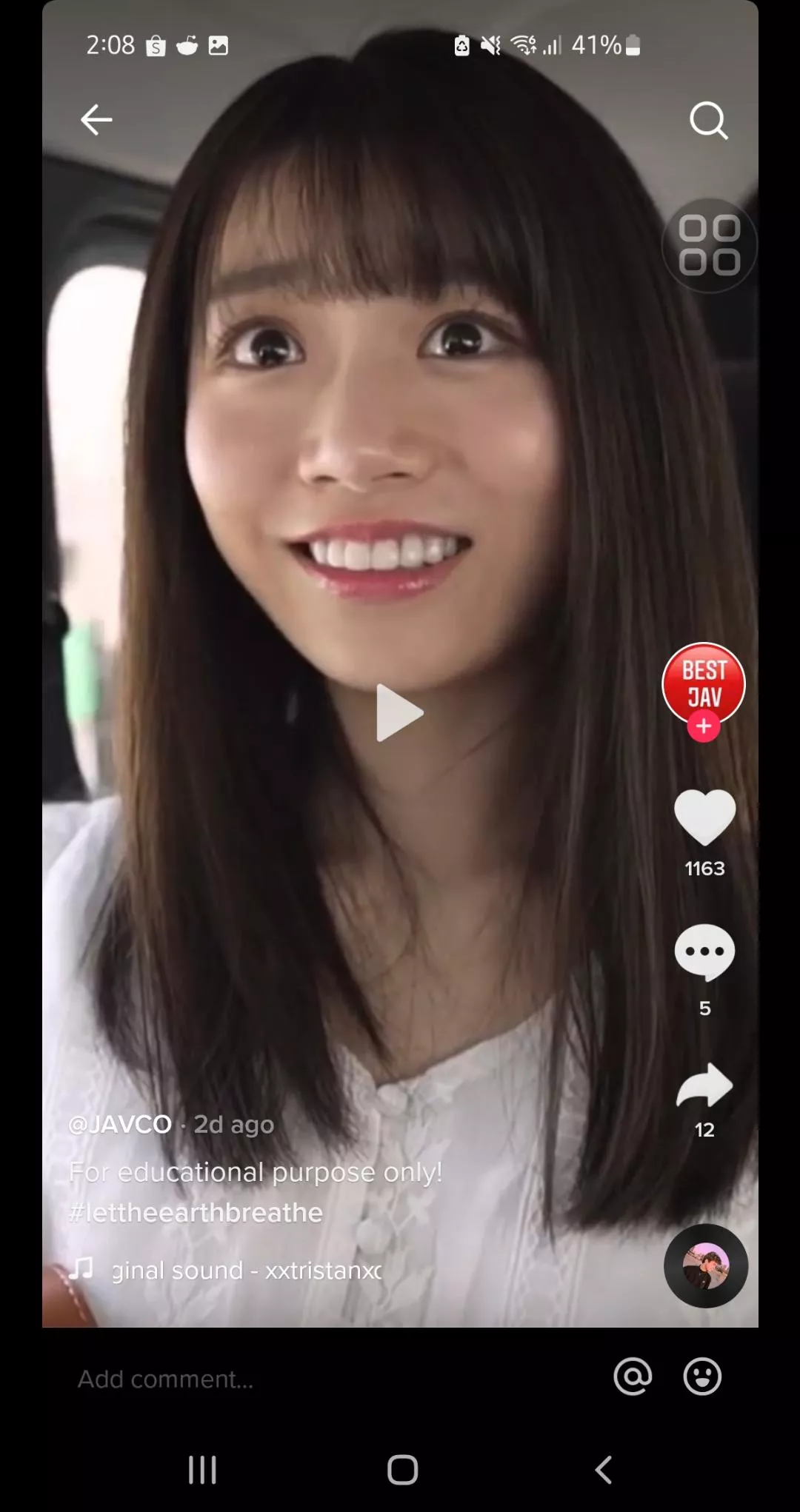Open the emoji picker
Screen dimensions: 800x1512
[701, 1376]
